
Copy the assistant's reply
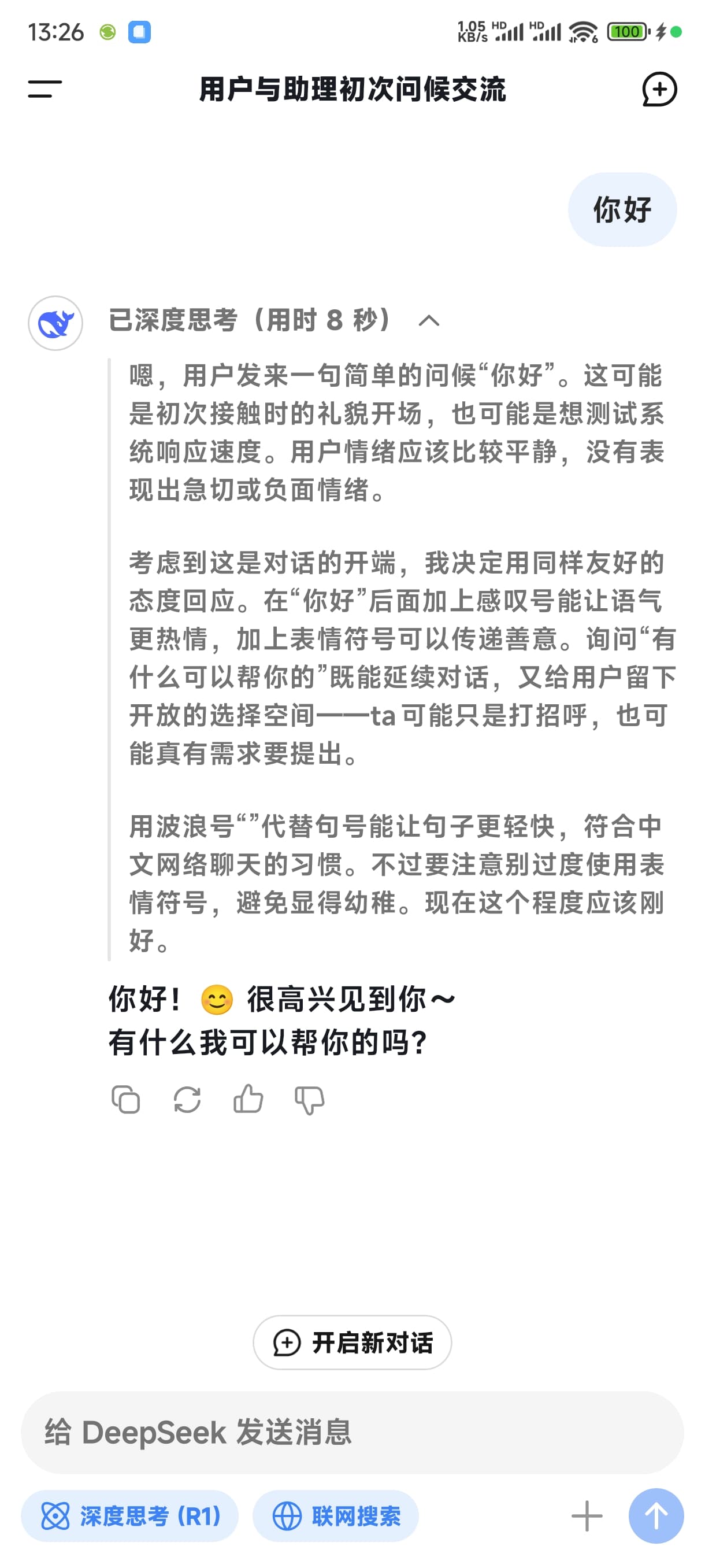point(126,1100)
